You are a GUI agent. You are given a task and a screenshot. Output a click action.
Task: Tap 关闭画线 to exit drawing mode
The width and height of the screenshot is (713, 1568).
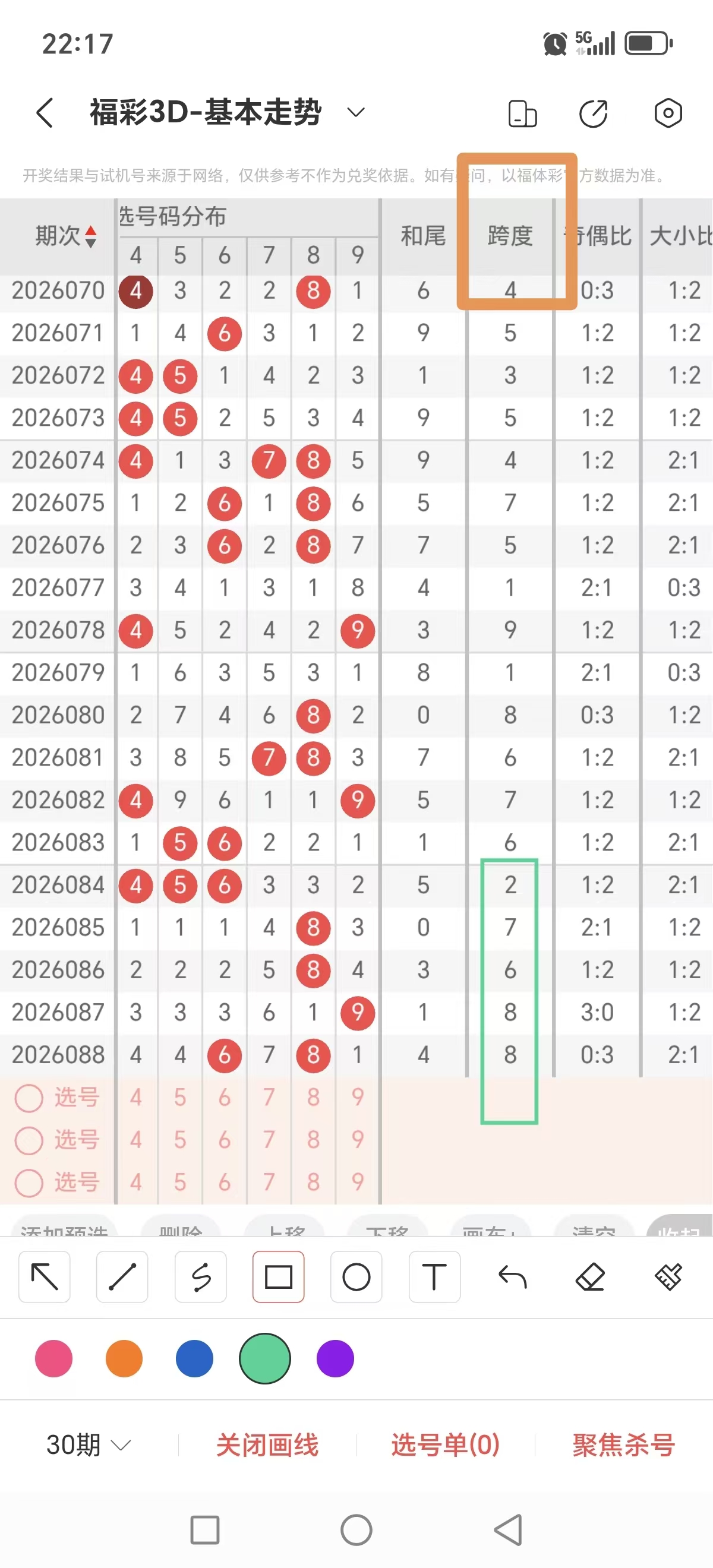click(x=267, y=1444)
